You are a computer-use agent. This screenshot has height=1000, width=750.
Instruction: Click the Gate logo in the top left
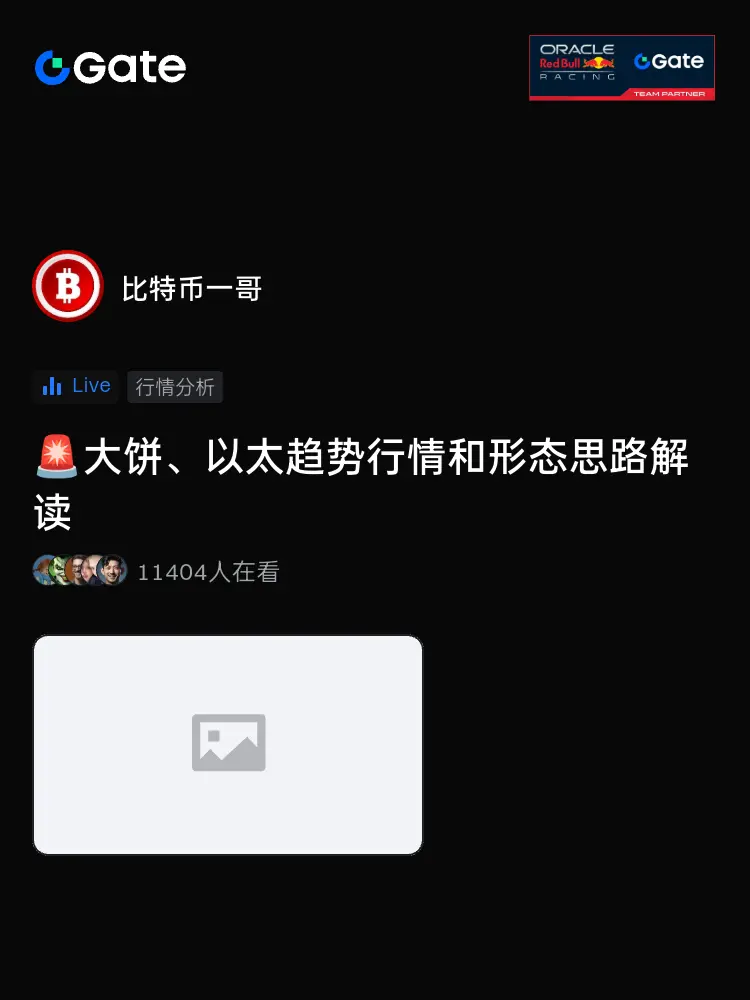coord(109,68)
